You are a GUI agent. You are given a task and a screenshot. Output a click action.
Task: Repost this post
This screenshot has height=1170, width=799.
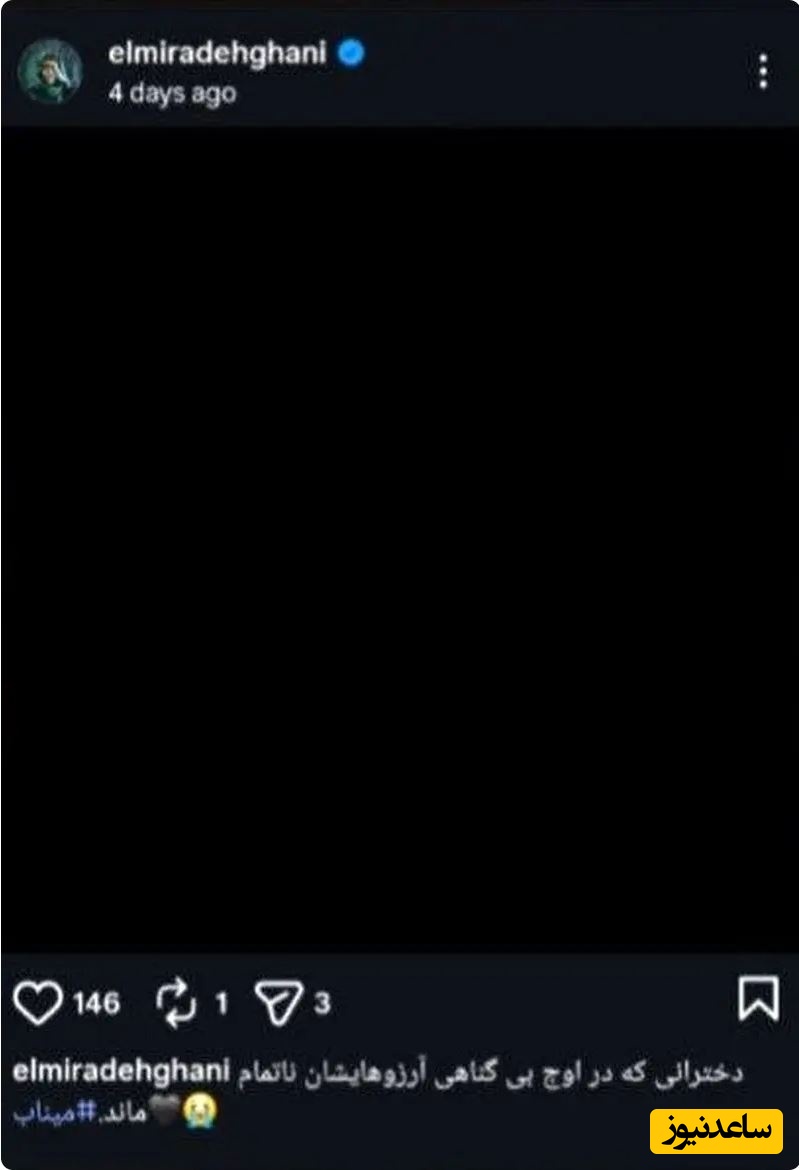coord(177,1002)
